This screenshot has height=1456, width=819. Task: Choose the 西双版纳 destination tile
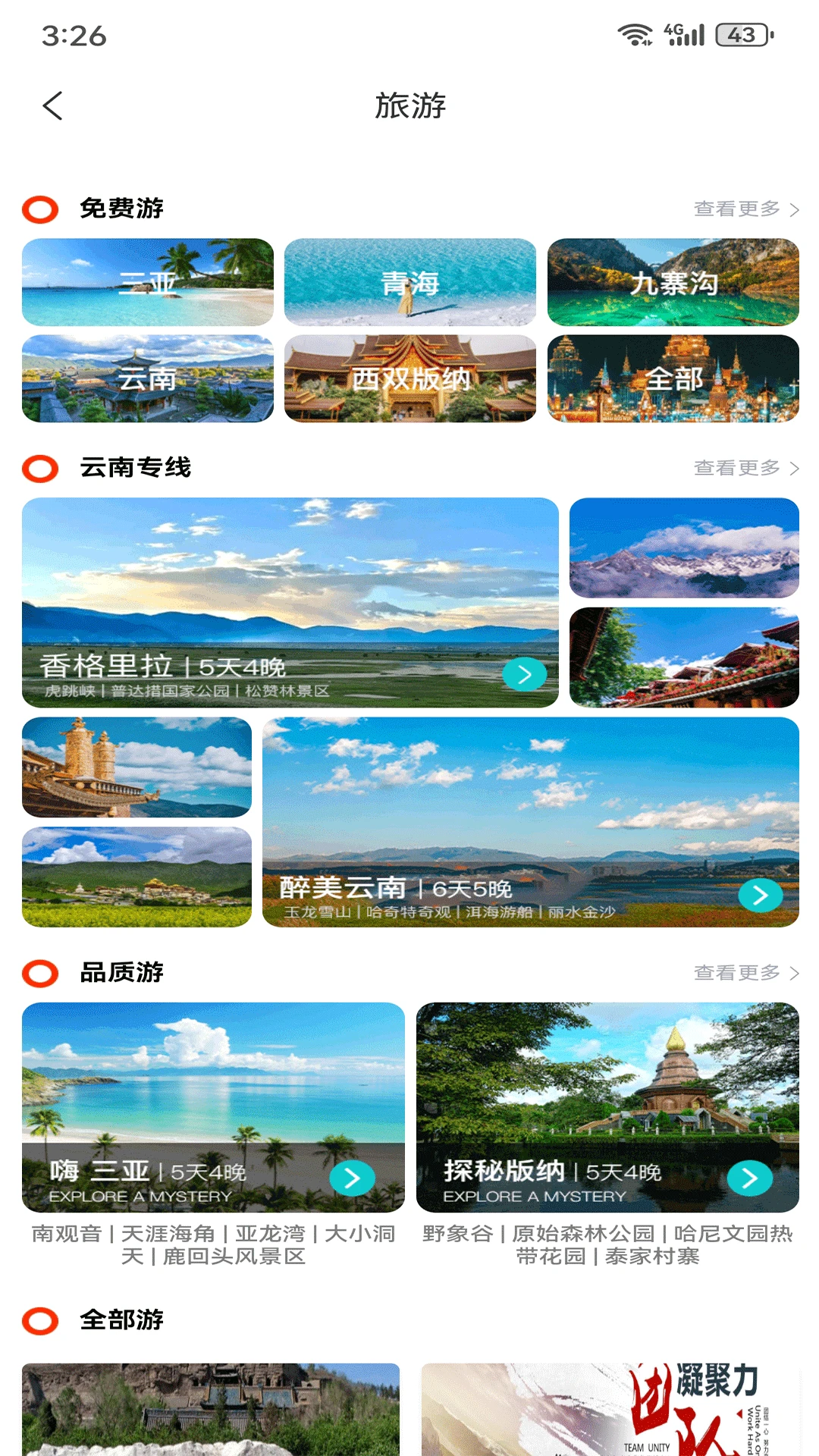click(409, 378)
